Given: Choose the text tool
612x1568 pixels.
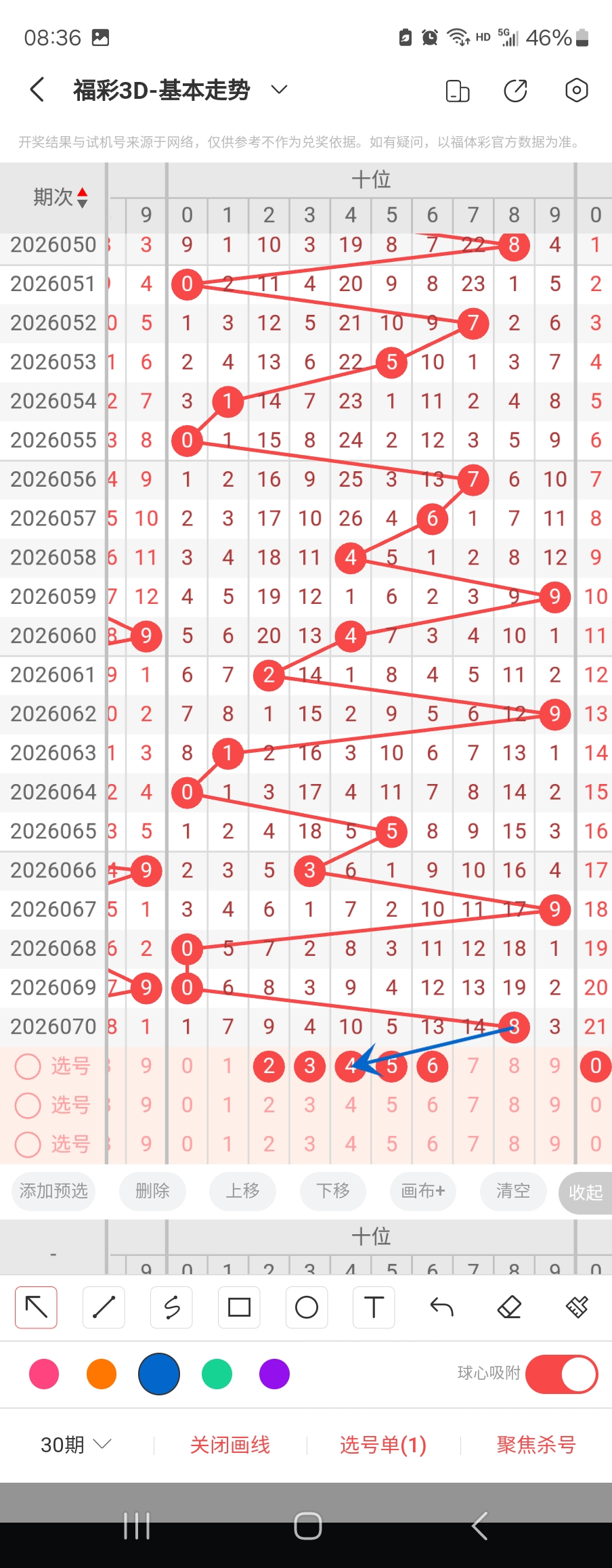Looking at the screenshot, I should click(374, 1307).
